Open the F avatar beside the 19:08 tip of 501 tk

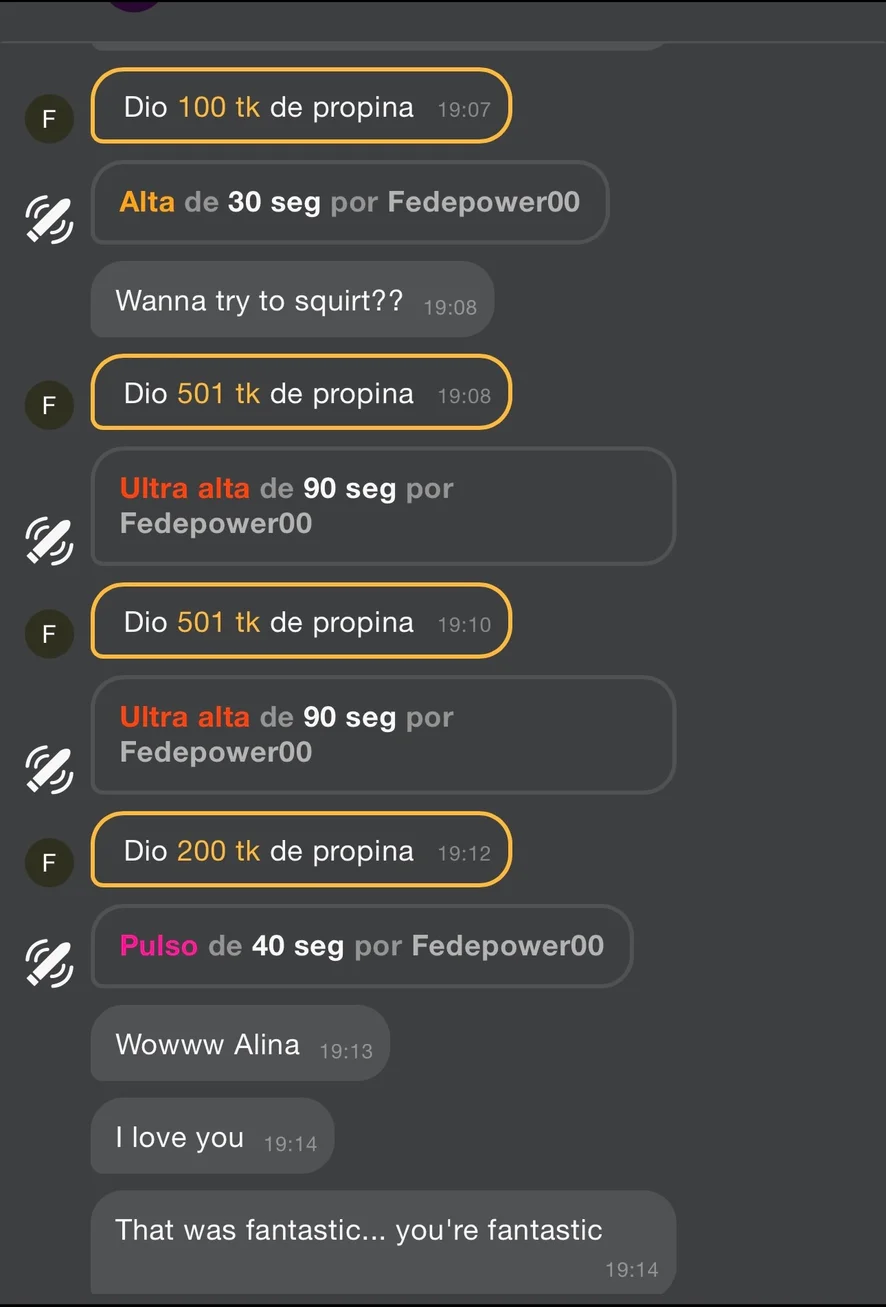(48, 406)
